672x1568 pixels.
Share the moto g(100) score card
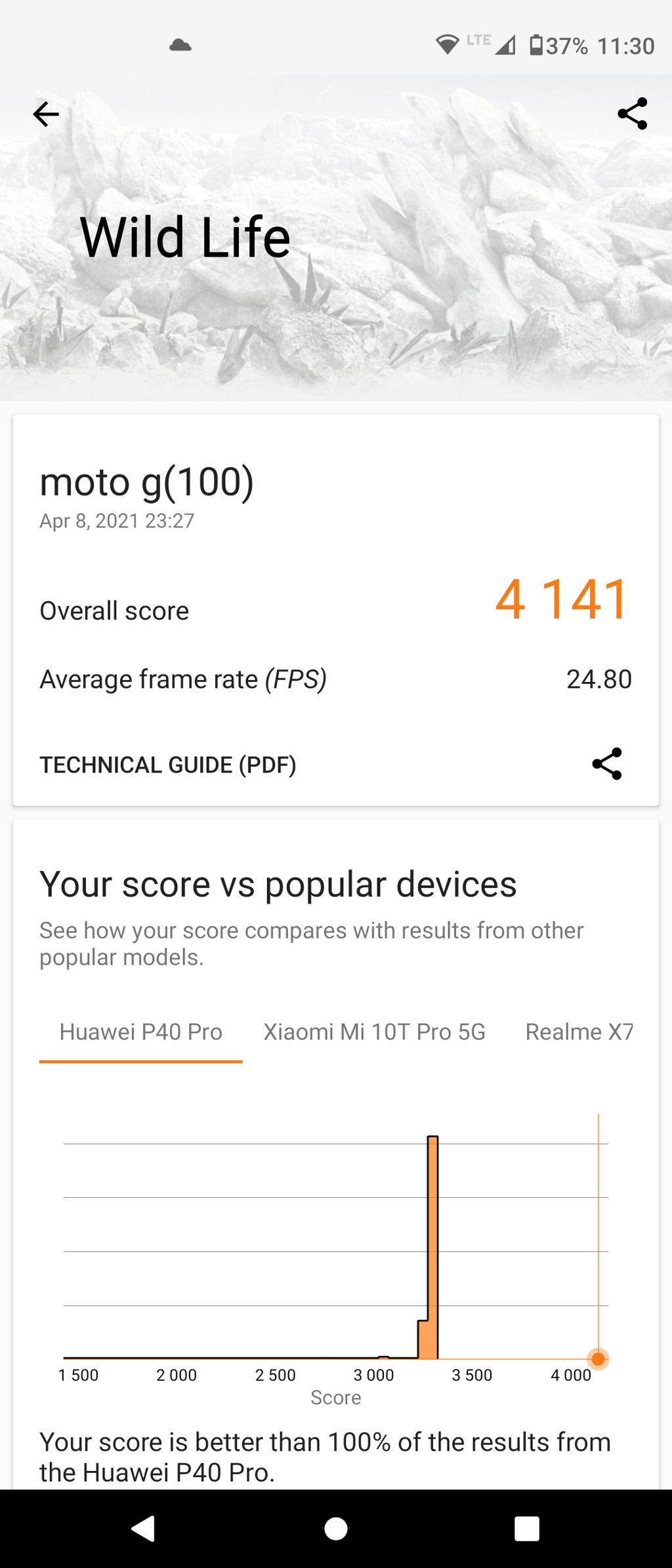point(606,764)
